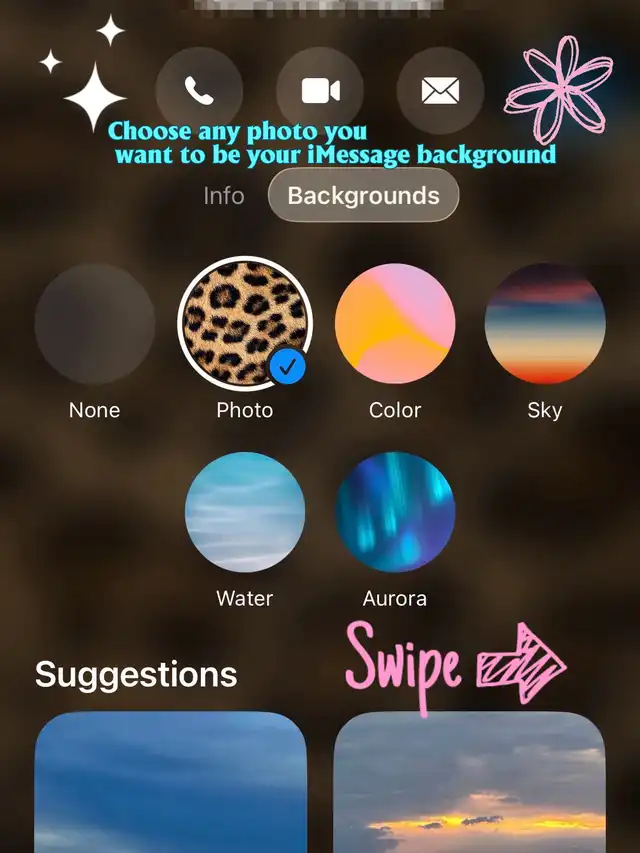Apply the Sky background
Image resolution: width=640 pixels, height=853 pixels.
(x=545, y=324)
